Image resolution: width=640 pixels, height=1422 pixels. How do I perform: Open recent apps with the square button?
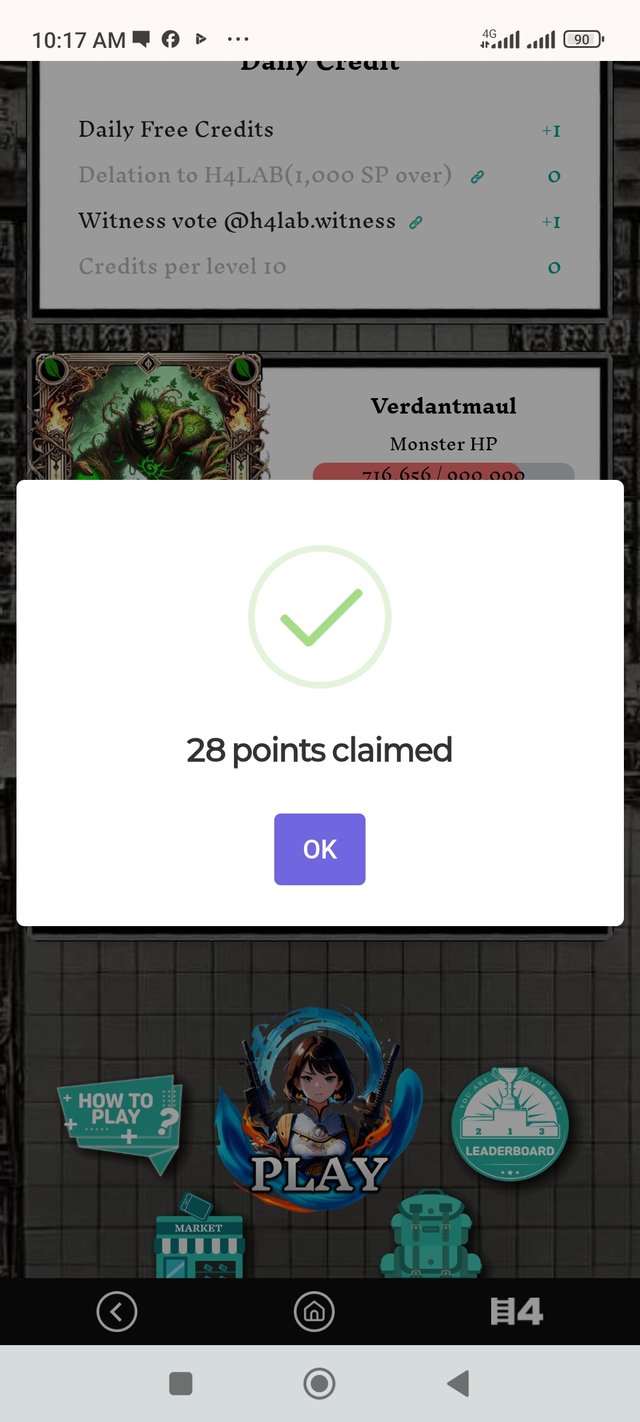181,1383
